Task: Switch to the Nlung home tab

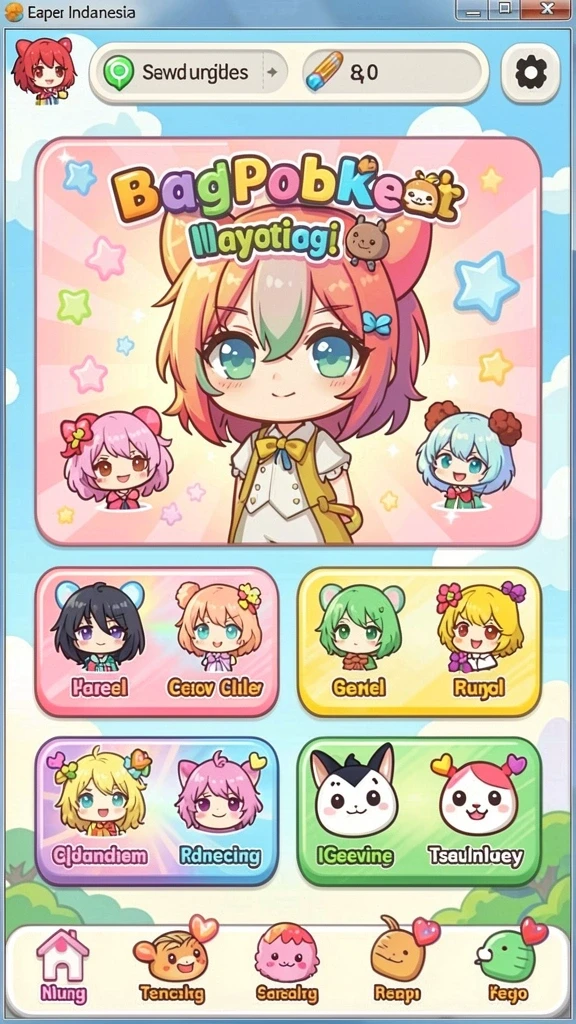Action: 63,966
